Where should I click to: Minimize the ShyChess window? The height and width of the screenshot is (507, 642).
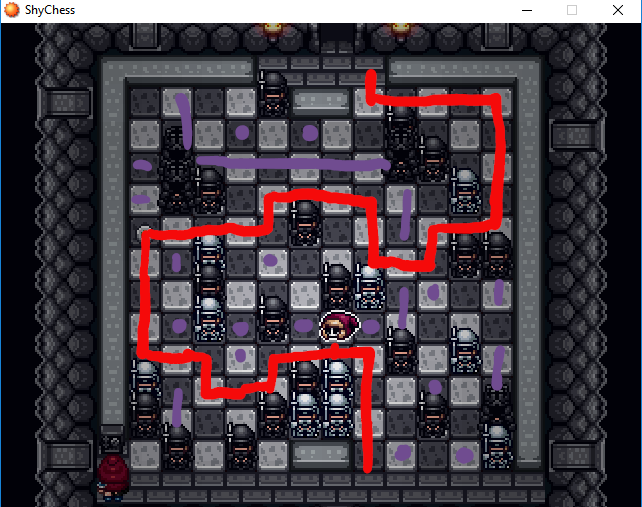point(526,10)
